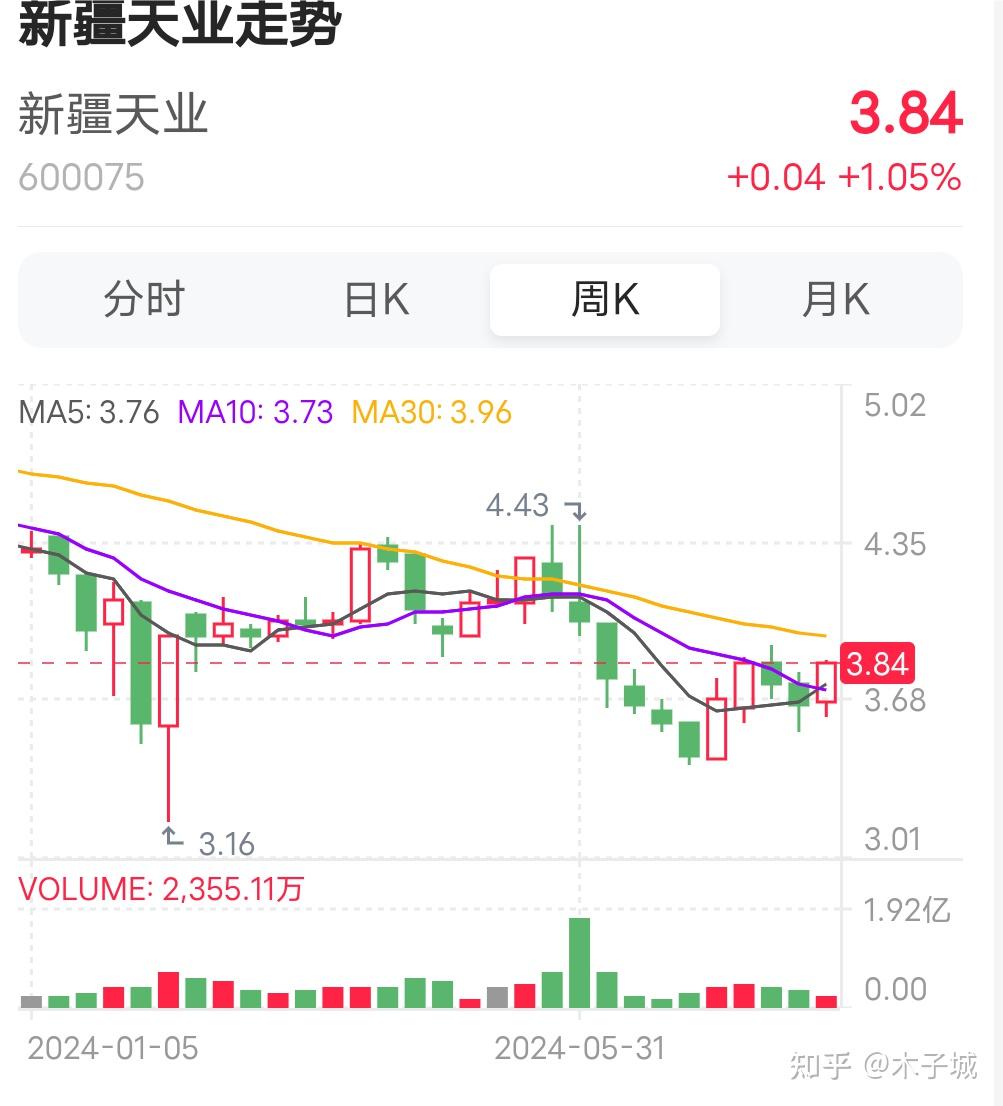Click the 2024-05-31 date label
The height and width of the screenshot is (1106, 1003).
point(583,1050)
